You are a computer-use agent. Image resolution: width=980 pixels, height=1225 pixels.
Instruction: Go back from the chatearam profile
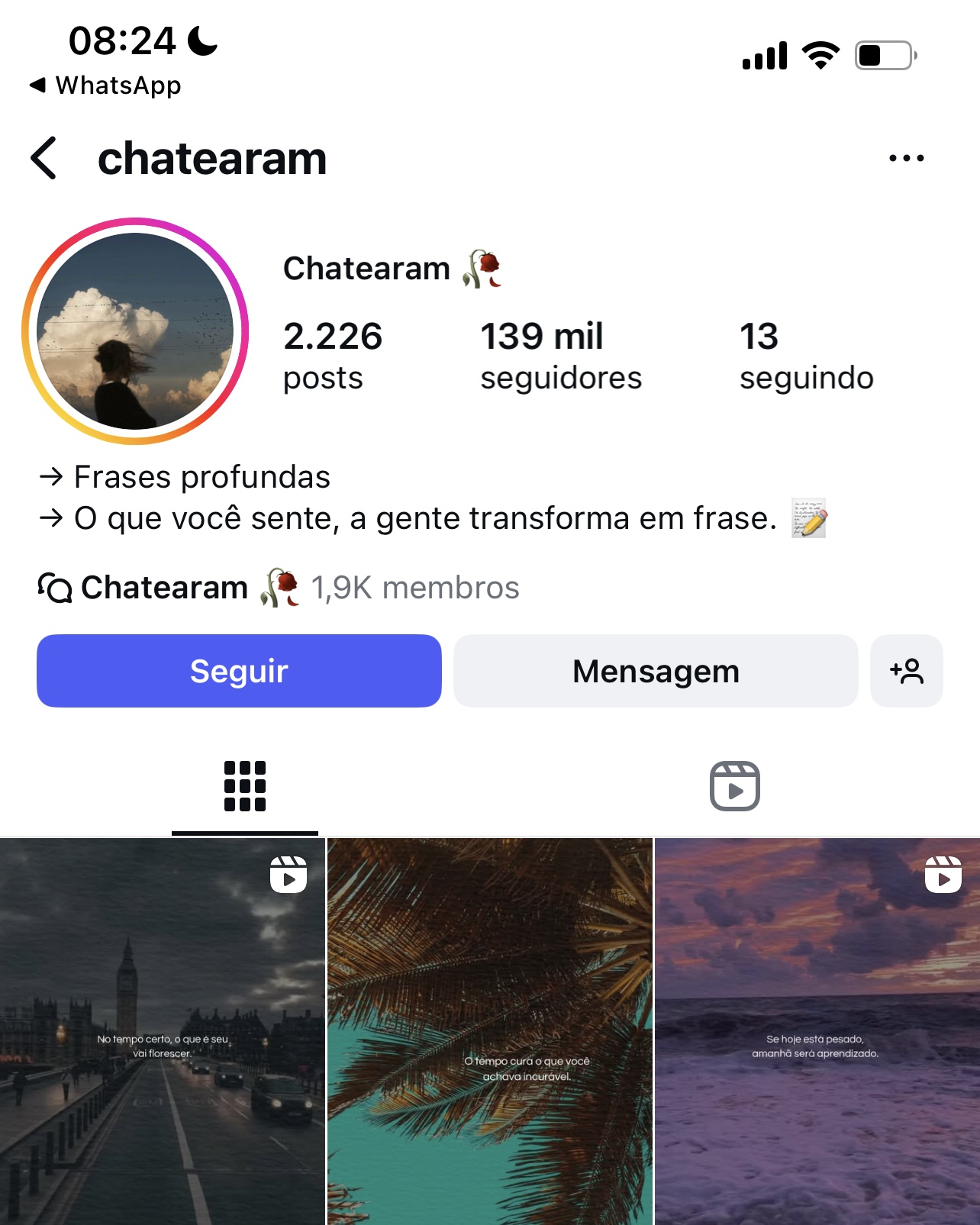click(x=44, y=158)
